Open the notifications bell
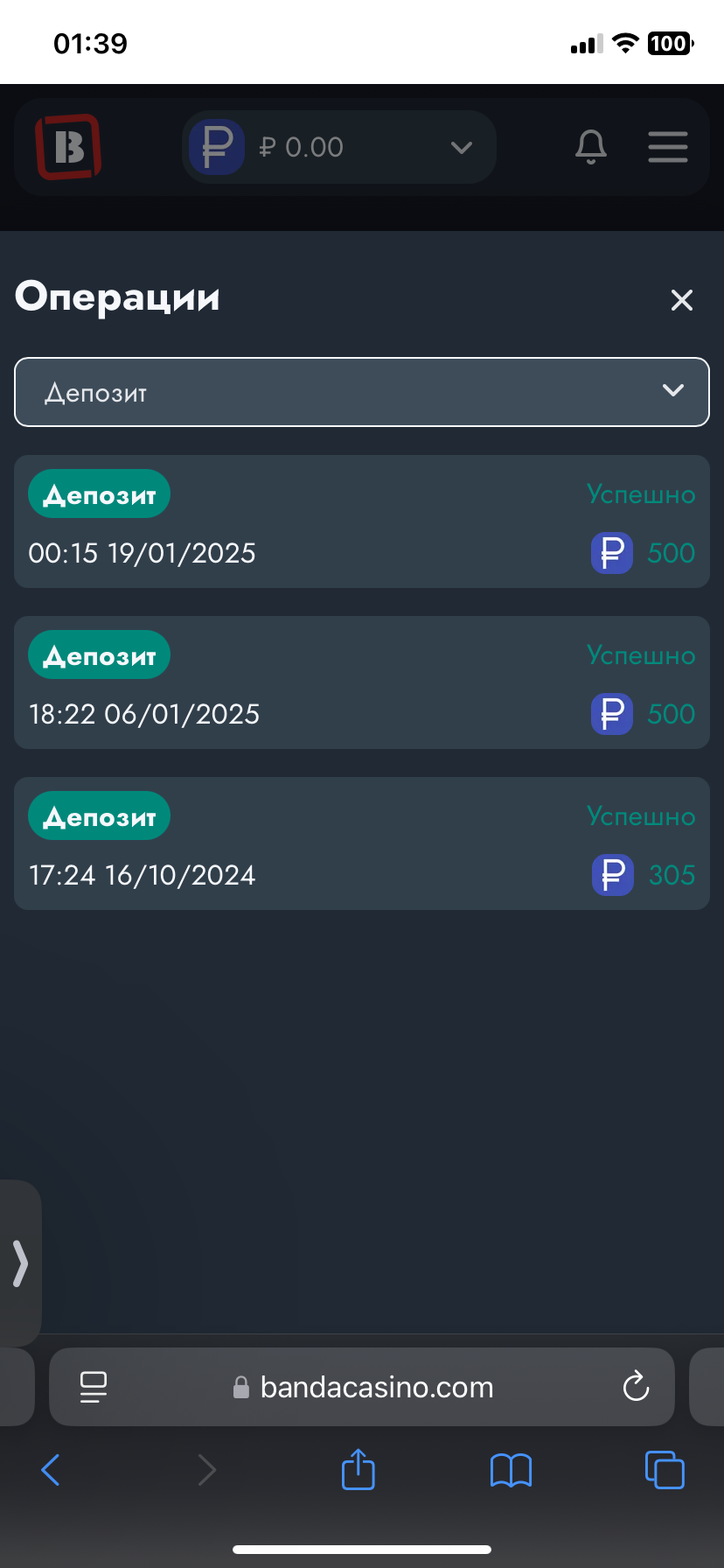This screenshot has width=724, height=1568. (x=591, y=147)
